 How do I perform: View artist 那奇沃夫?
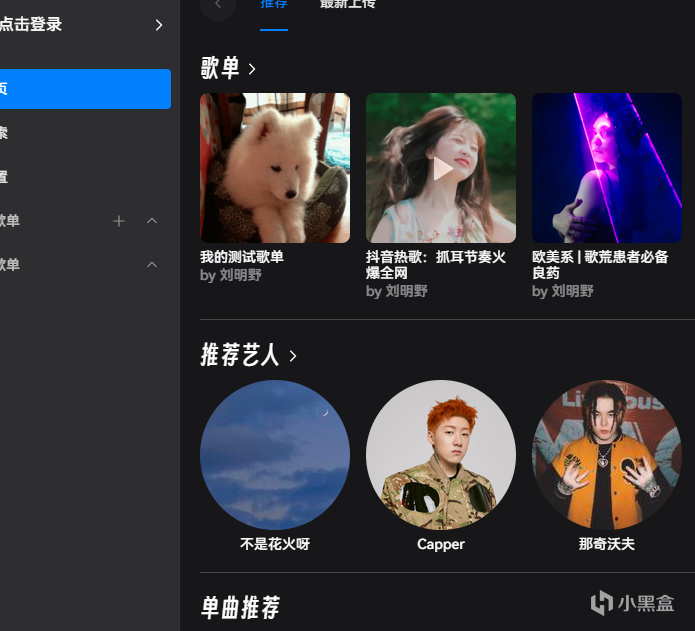(x=606, y=455)
